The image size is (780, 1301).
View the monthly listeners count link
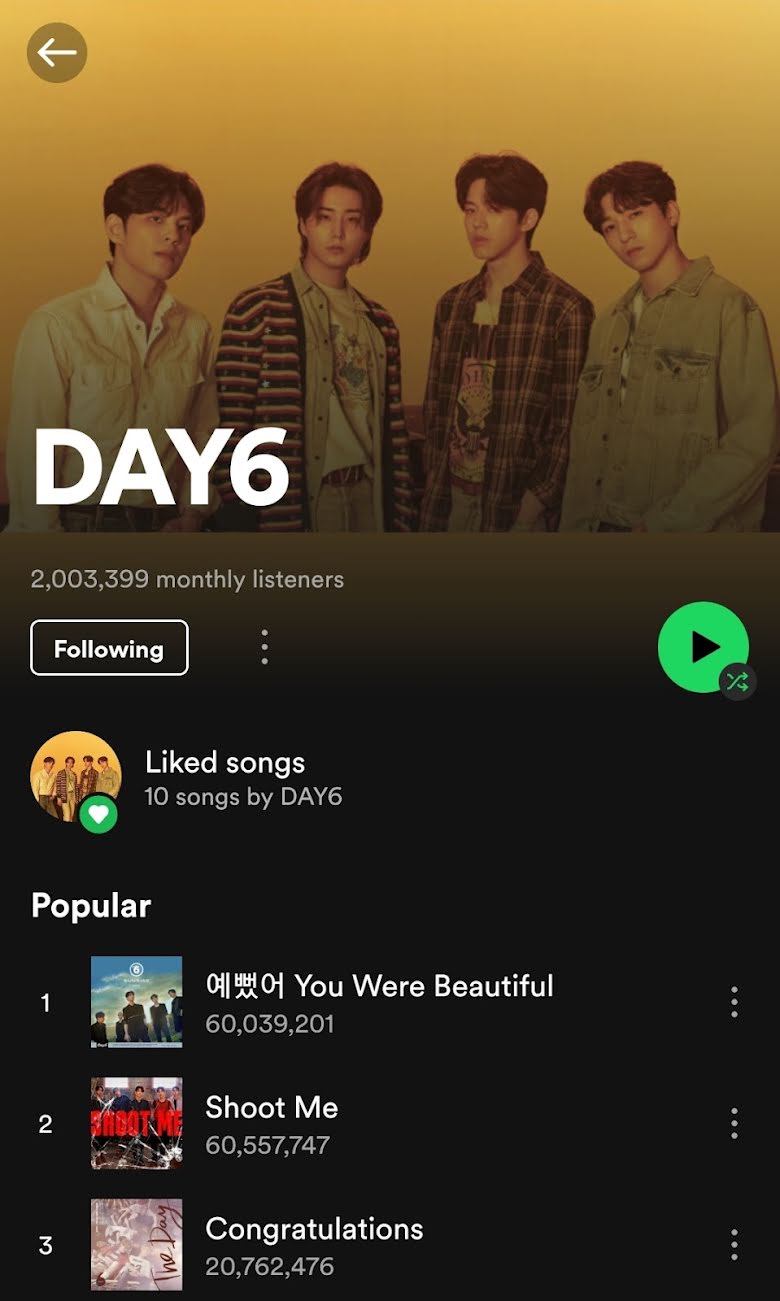click(x=187, y=579)
